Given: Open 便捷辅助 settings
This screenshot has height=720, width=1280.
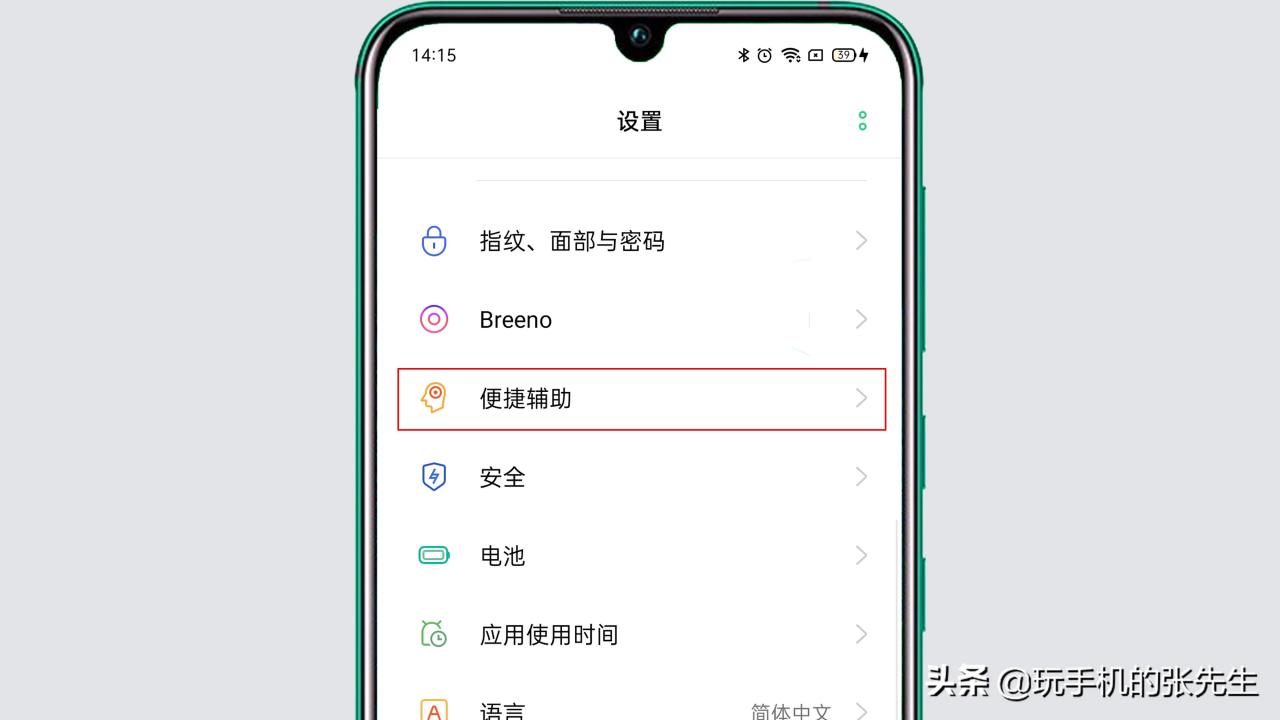Looking at the screenshot, I should pos(640,399).
